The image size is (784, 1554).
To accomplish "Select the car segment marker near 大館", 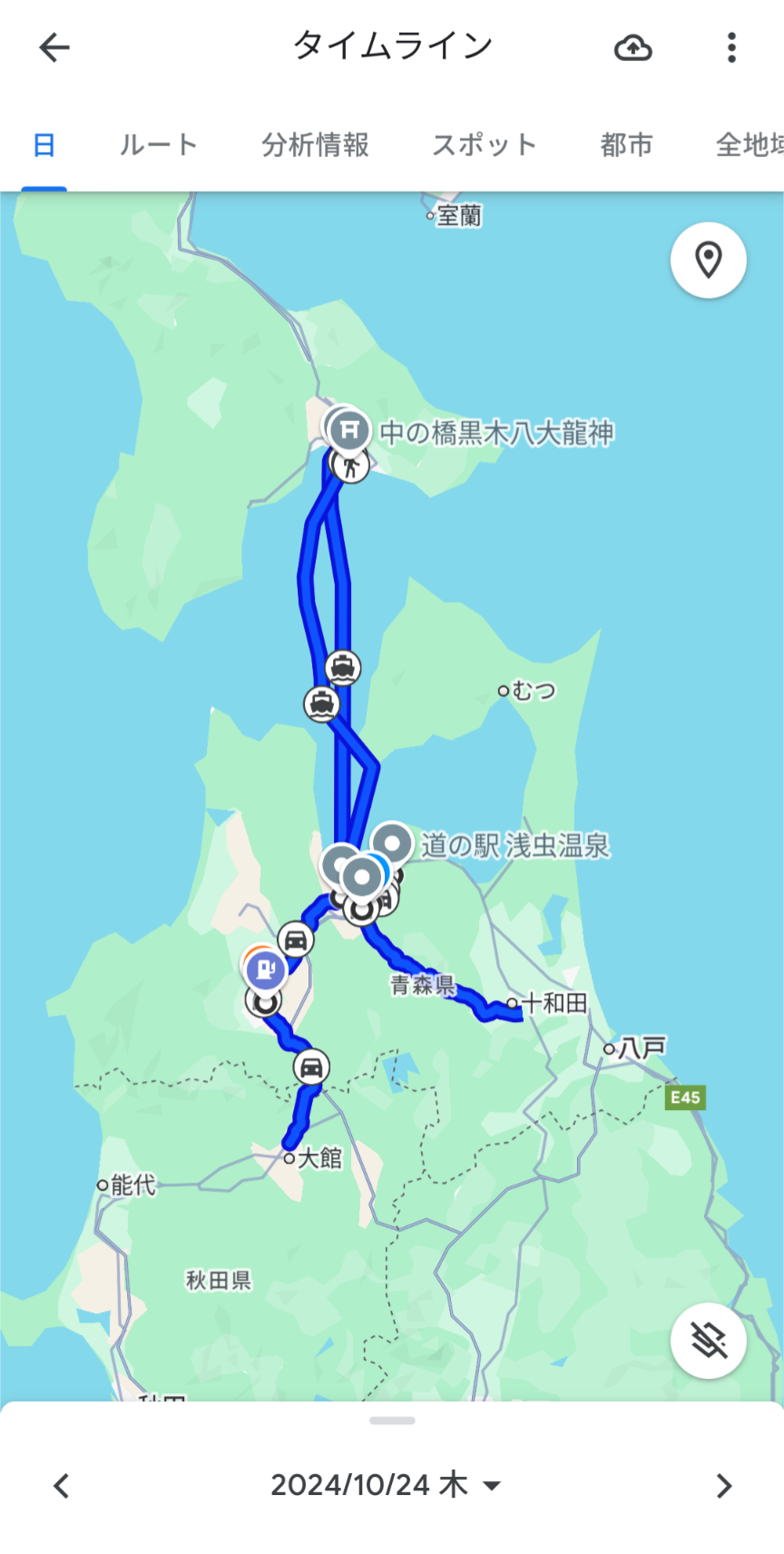I will click(311, 1067).
